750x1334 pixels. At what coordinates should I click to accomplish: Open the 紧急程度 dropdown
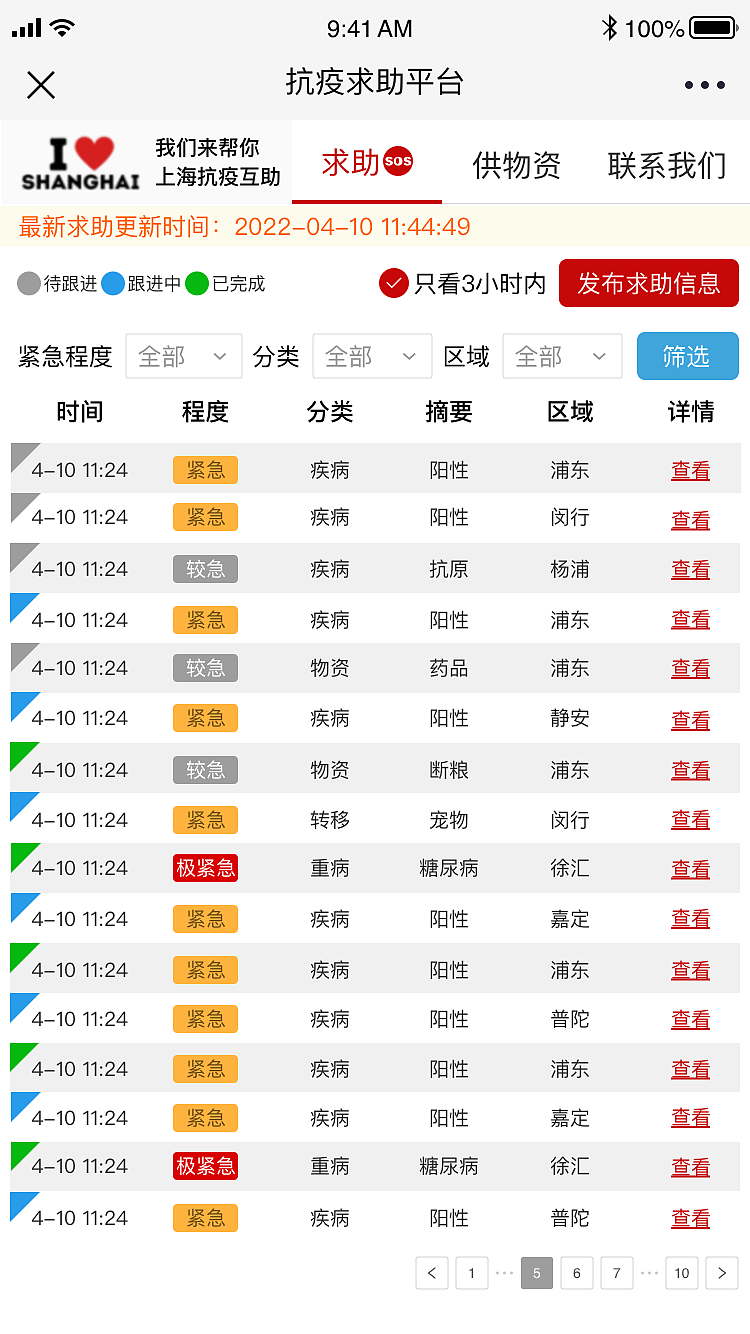pyautogui.click(x=183, y=356)
